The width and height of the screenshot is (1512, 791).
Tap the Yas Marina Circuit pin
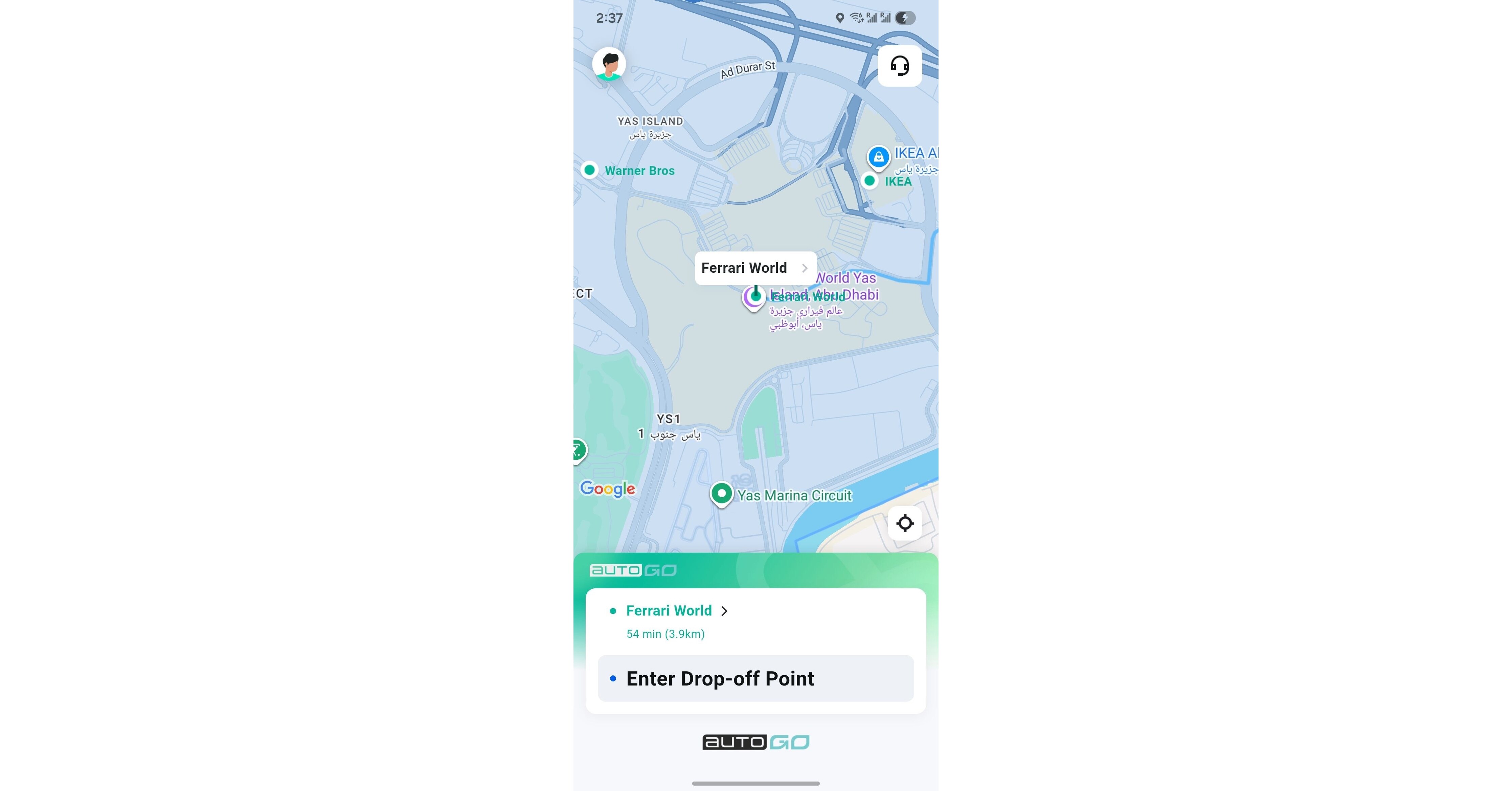pyautogui.click(x=721, y=494)
